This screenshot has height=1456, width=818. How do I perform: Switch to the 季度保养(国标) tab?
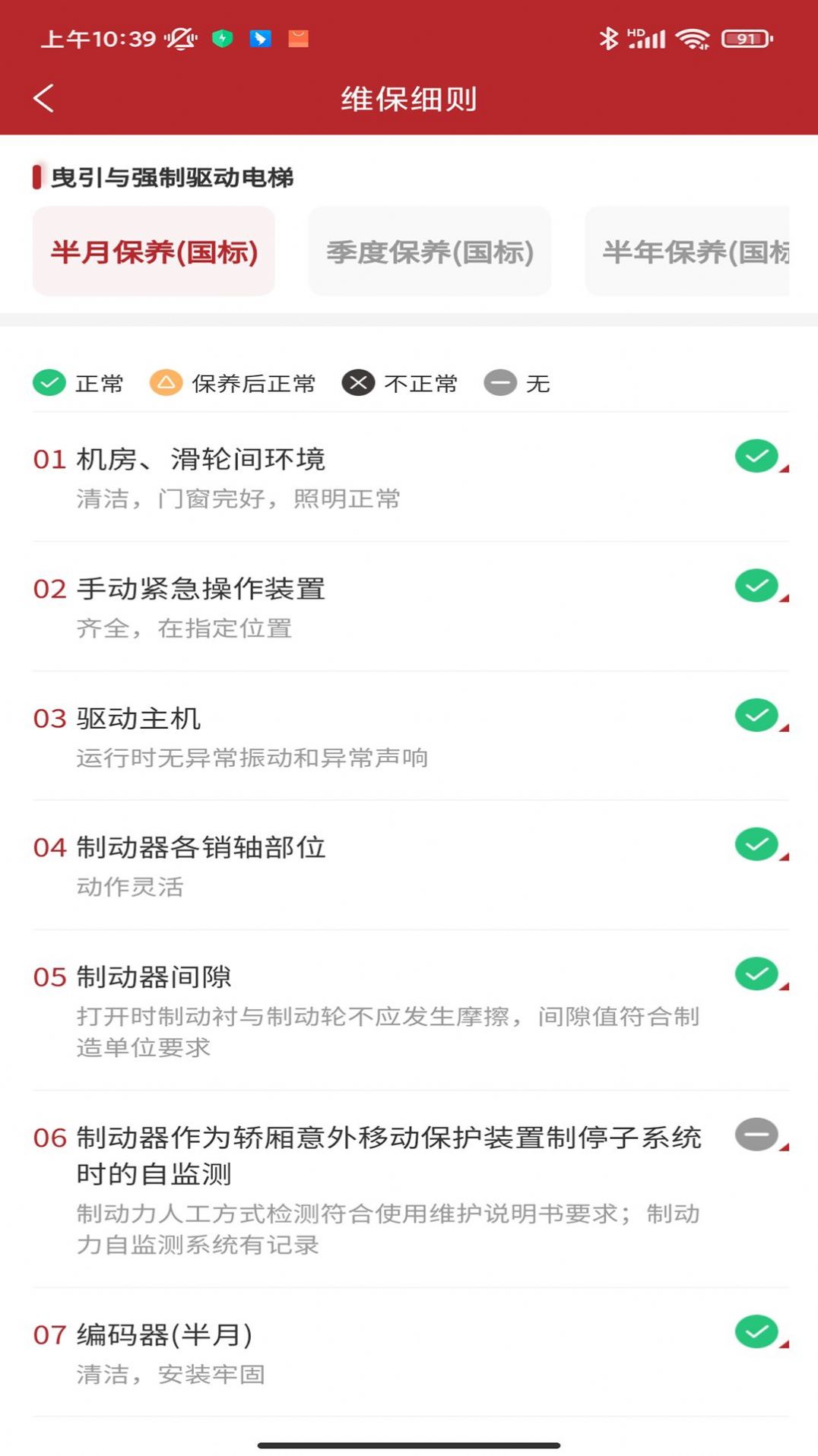(429, 251)
